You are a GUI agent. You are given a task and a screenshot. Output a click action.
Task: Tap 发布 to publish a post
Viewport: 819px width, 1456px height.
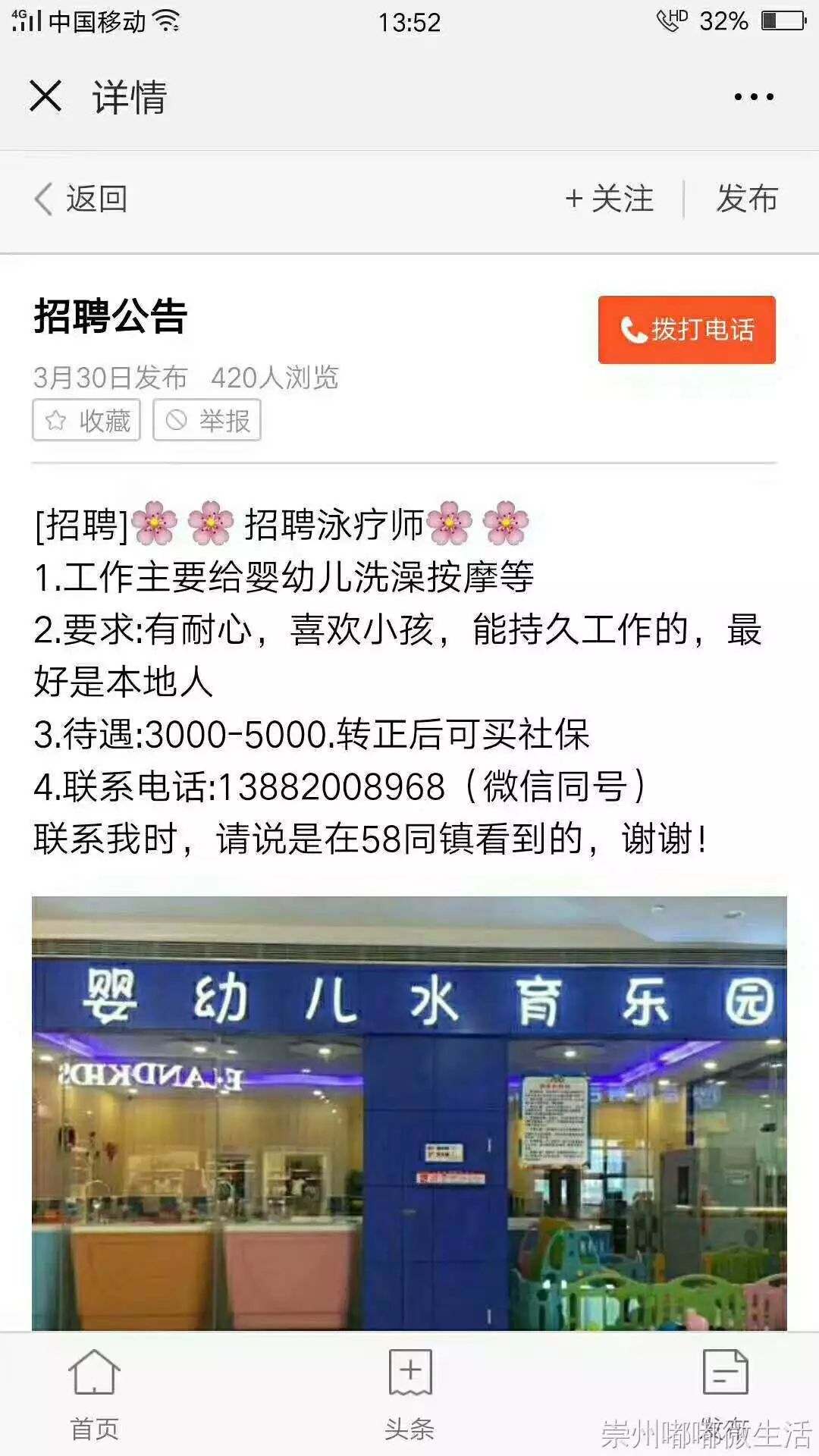[747, 199]
